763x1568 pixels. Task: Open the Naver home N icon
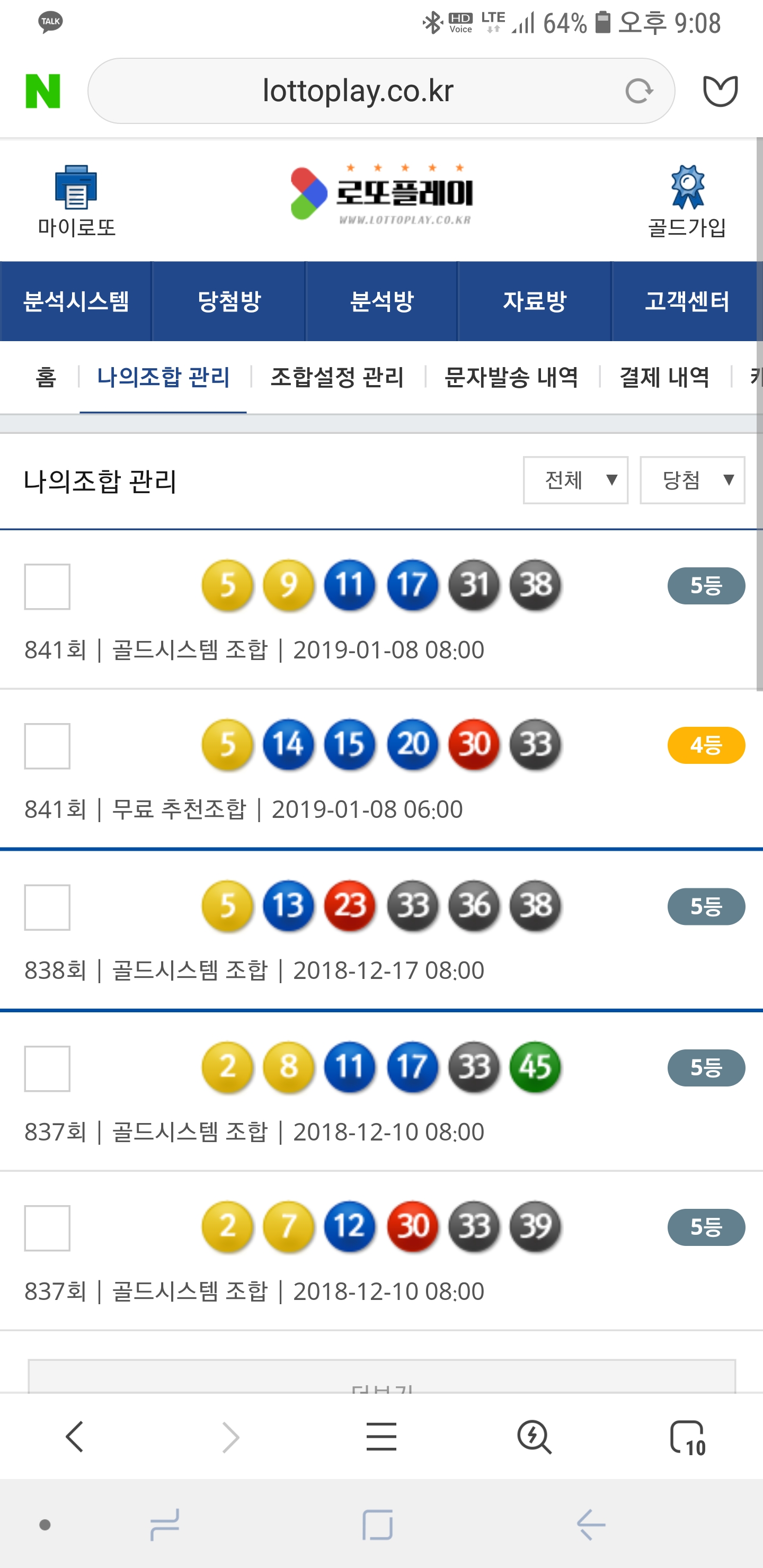point(42,91)
